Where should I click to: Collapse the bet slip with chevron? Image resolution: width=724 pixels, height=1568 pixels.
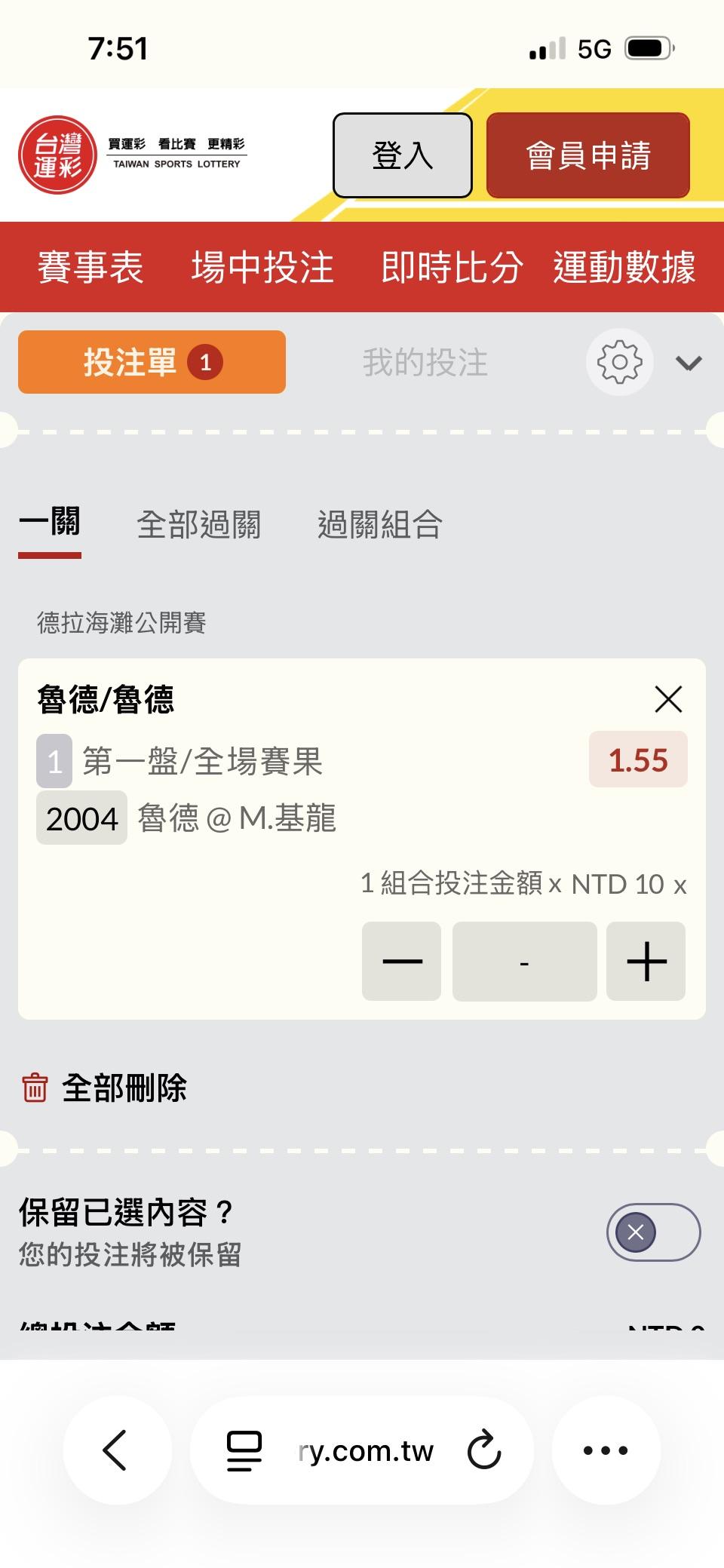pos(689,364)
